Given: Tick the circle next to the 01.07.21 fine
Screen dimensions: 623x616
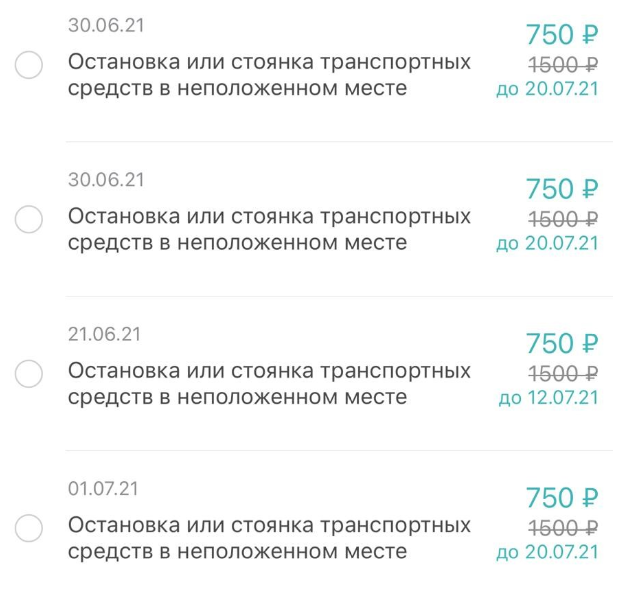Looking at the screenshot, I should pos(29,528).
